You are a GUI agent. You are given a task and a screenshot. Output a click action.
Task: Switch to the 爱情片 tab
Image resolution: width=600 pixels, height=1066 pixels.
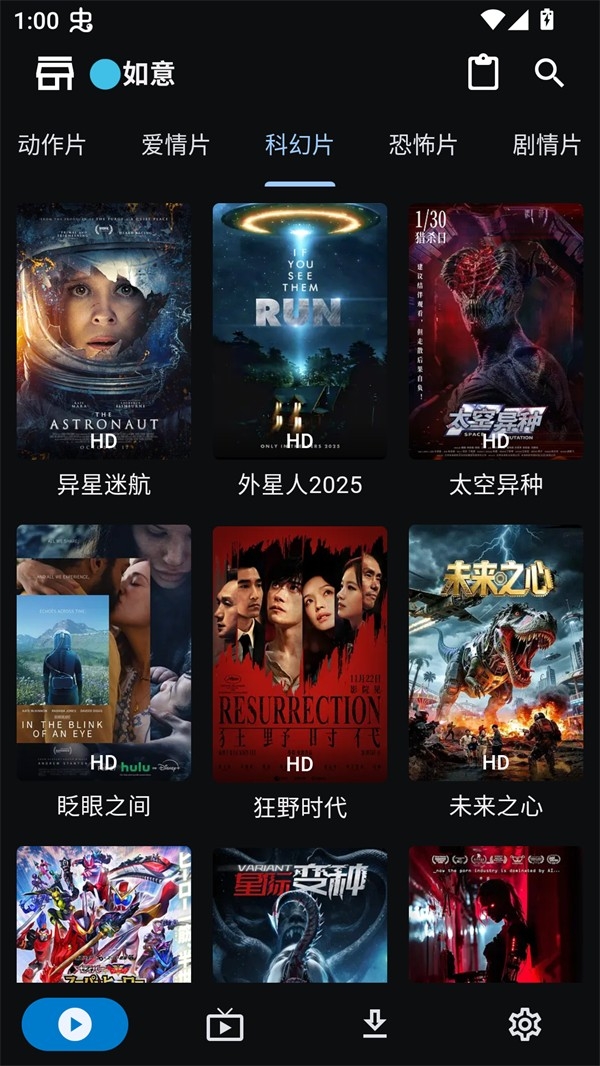tap(176, 145)
